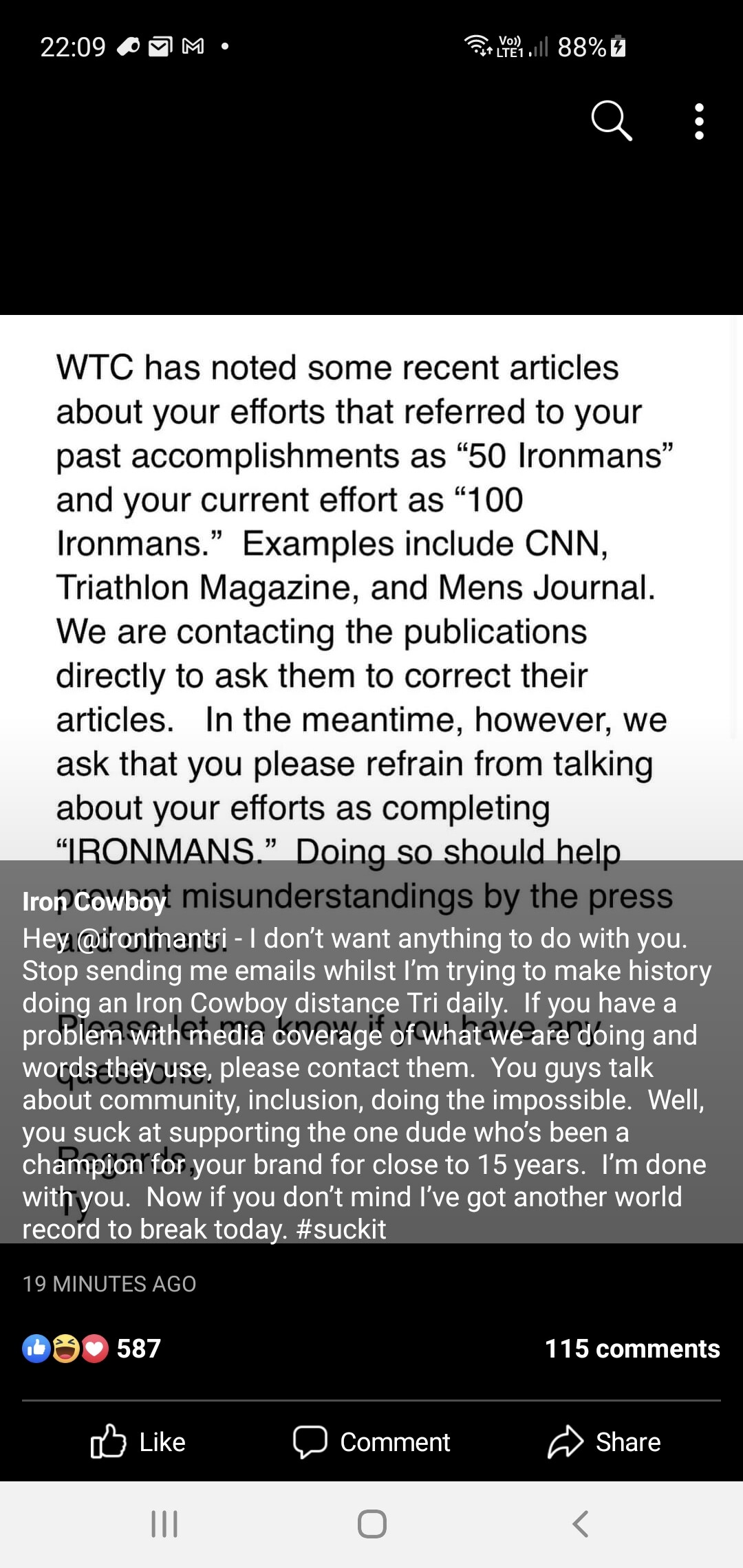This screenshot has width=743, height=1568.
Task: Comment on this photo post
Action: [x=371, y=1442]
